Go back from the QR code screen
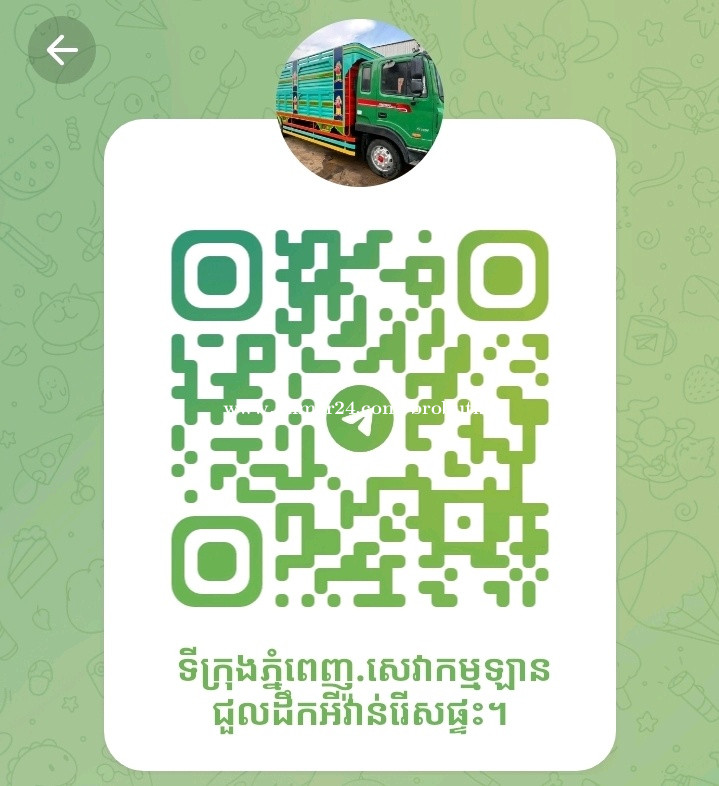719x786 pixels. 62,50
